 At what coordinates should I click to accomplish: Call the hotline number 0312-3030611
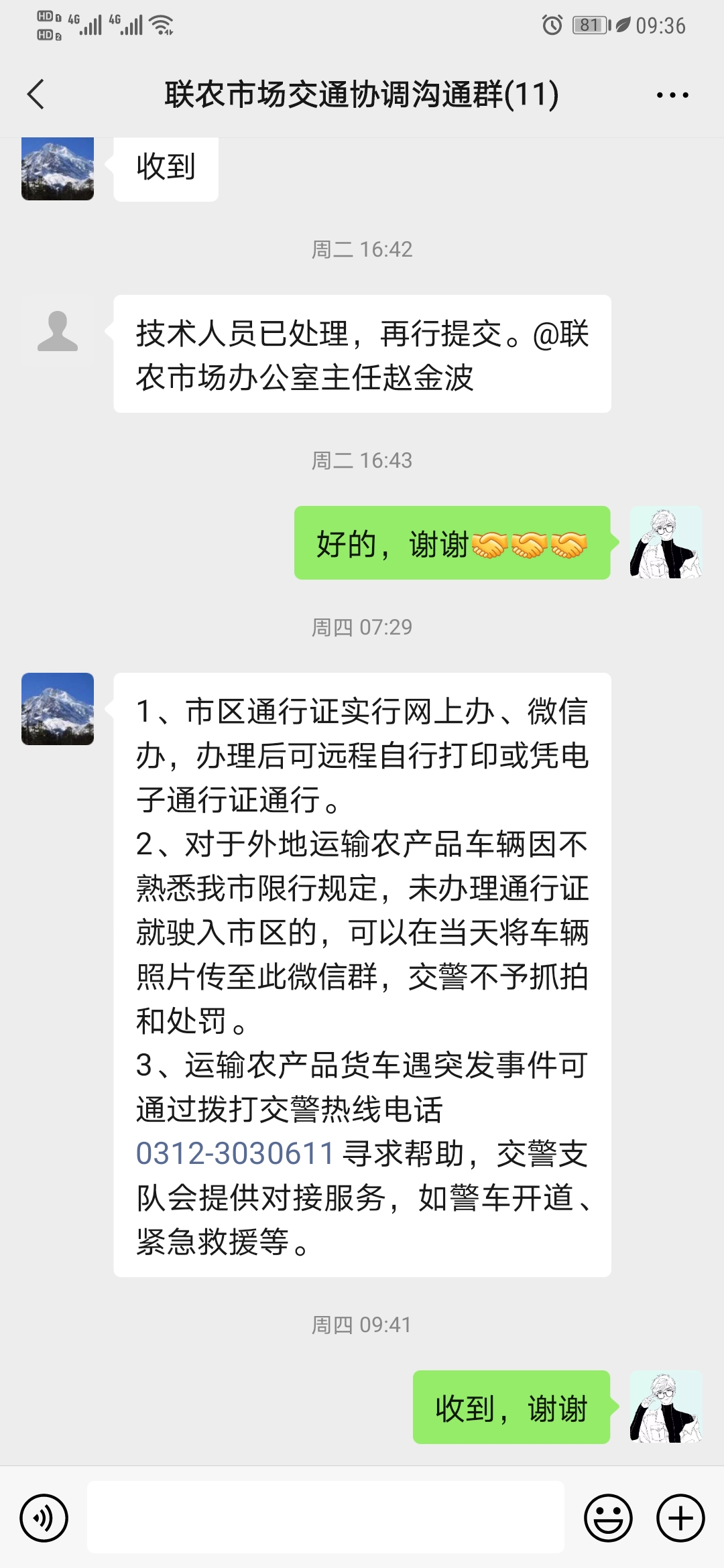tap(235, 1153)
